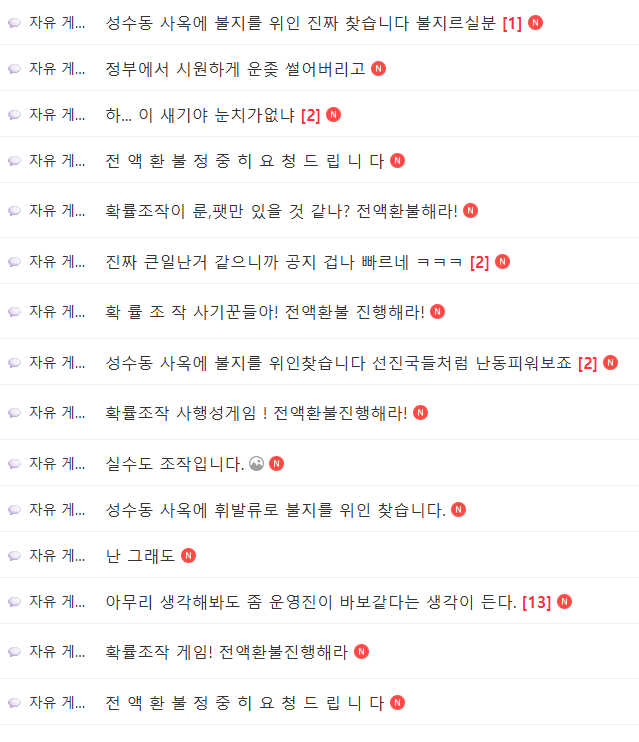Open post '난 그래도'

point(140,555)
